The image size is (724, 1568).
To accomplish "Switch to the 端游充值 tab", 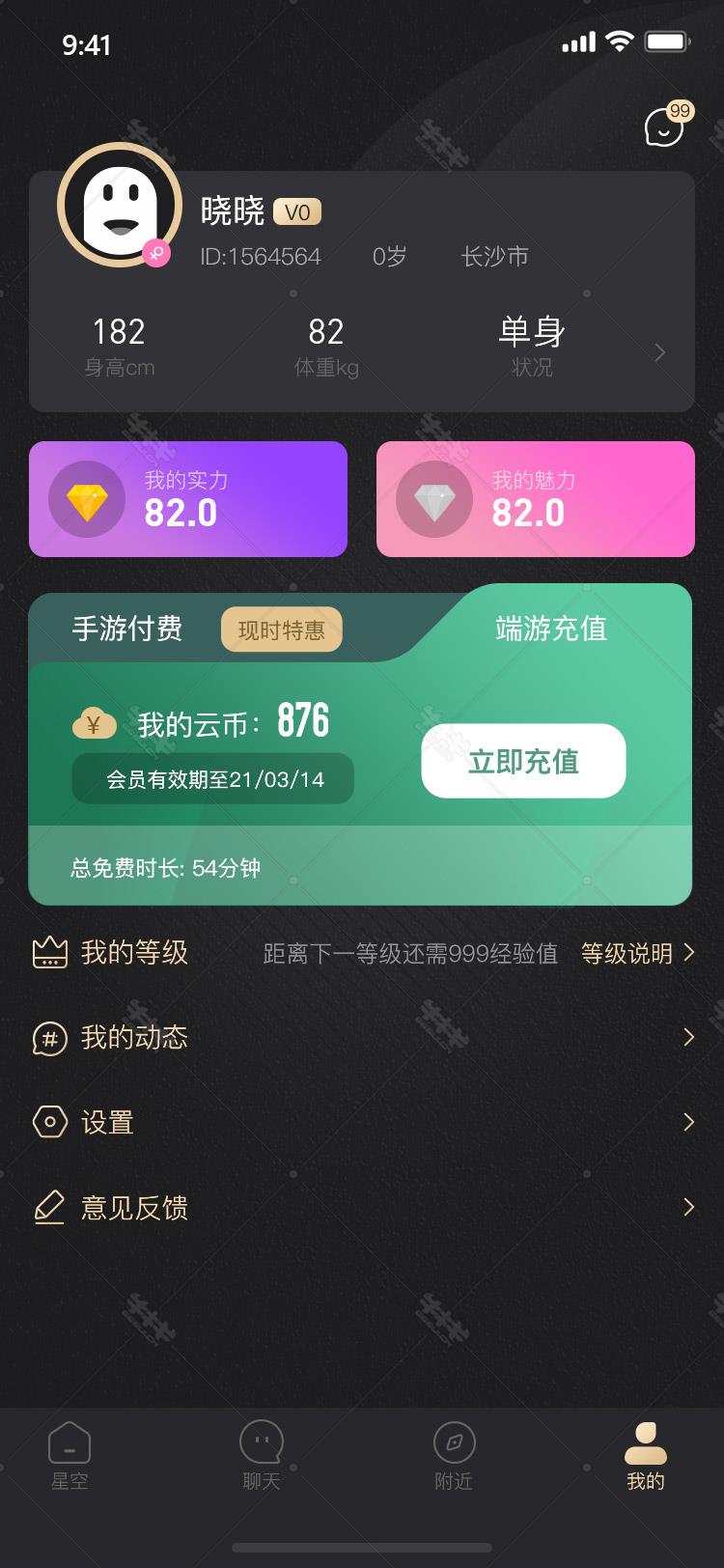I will pyautogui.click(x=550, y=630).
